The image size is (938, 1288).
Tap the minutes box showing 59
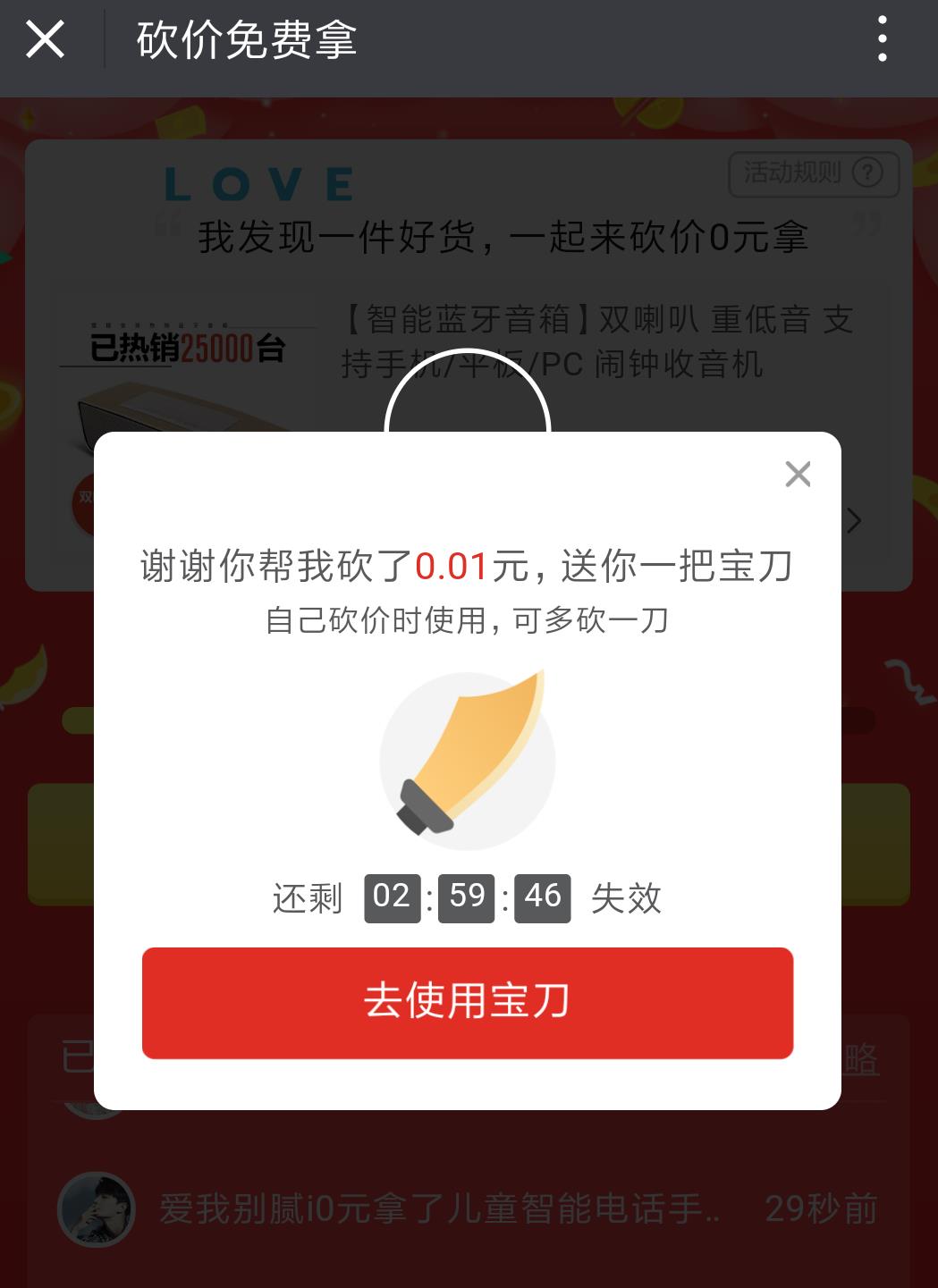[x=467, y=899]
